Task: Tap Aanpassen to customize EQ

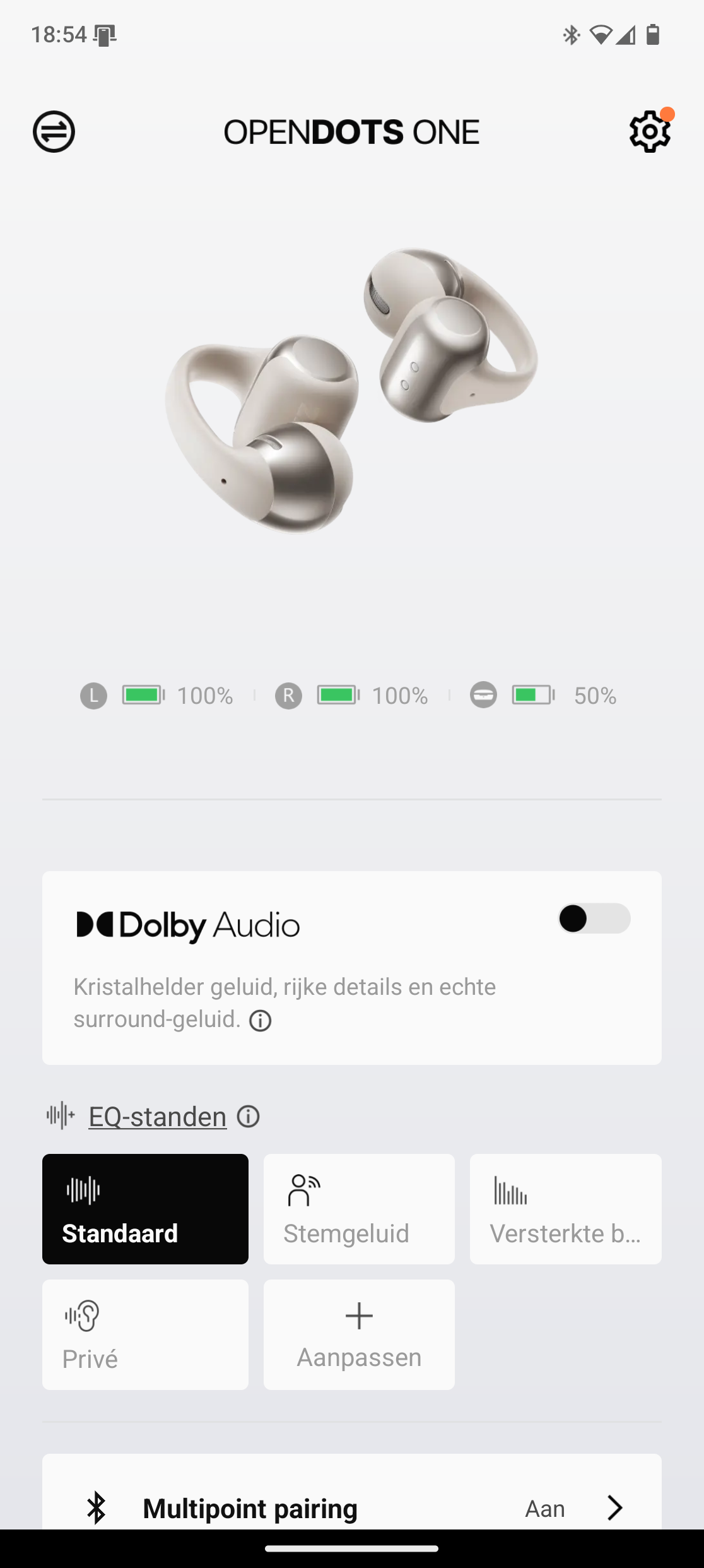Action: pyautogui.click(x=359, y=1334)
